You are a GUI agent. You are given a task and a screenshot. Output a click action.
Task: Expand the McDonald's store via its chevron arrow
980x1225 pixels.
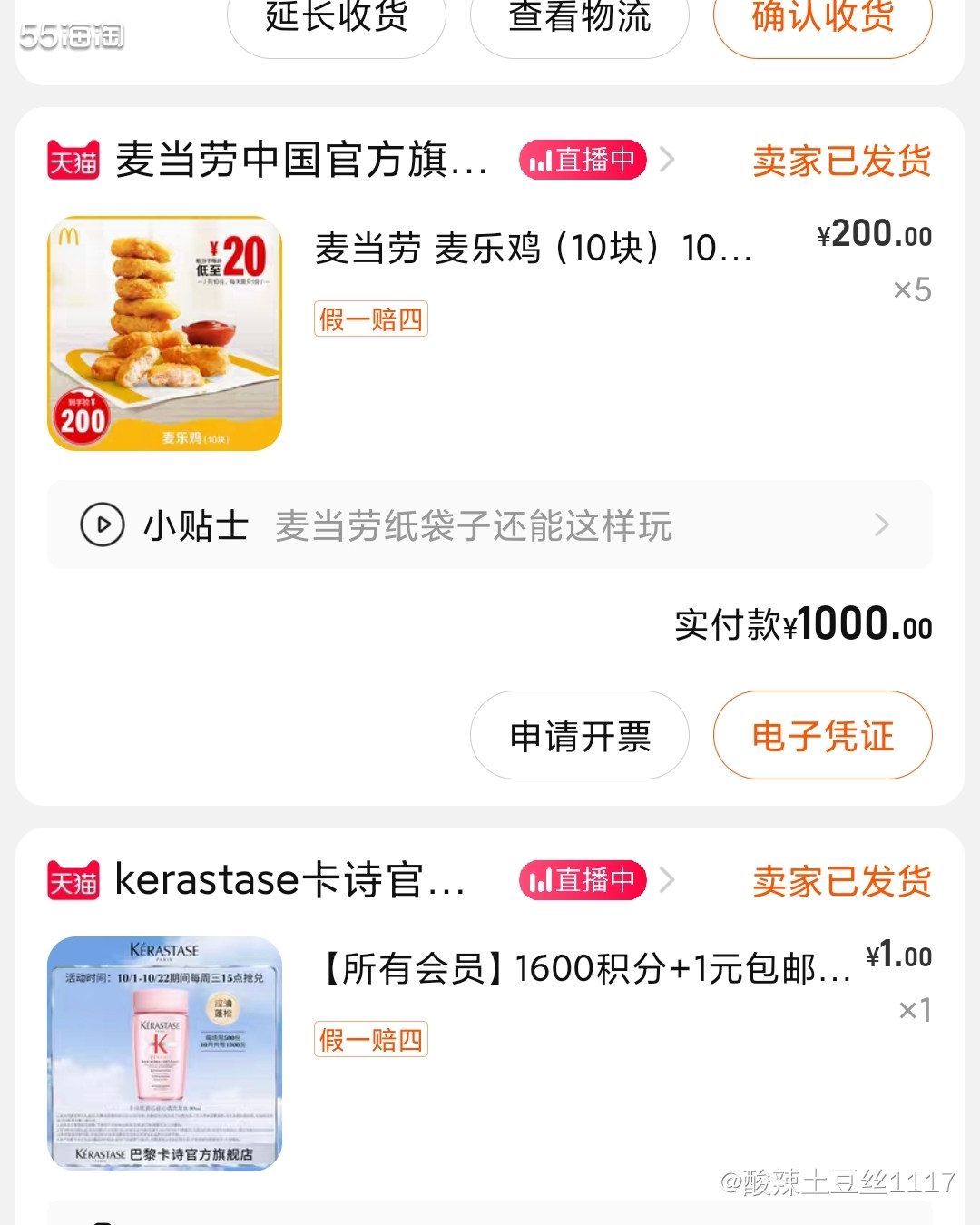pyautogui.click(x=669, y=160)
